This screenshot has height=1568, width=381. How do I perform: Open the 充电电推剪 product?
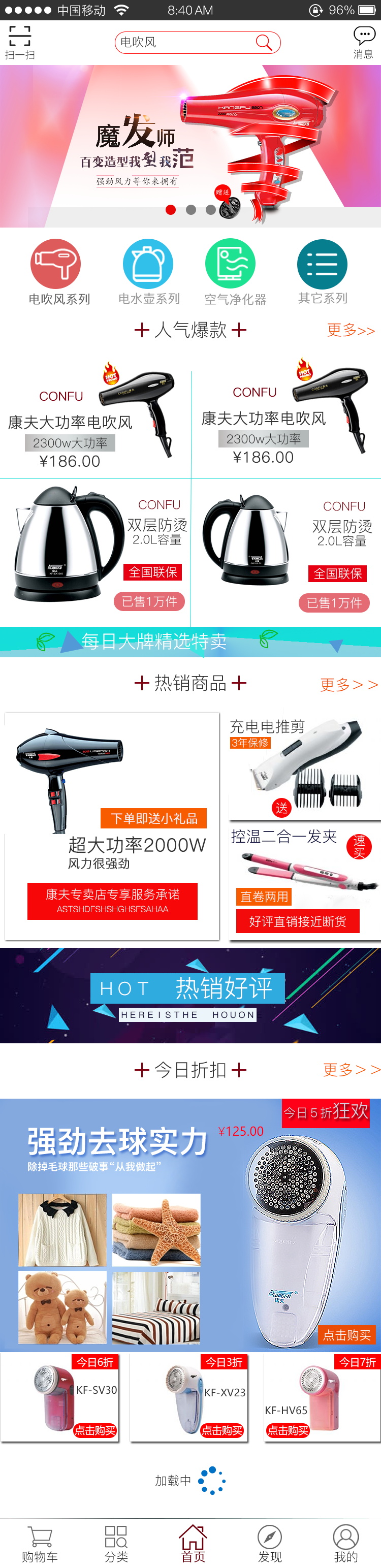click(x=304, y=766)
